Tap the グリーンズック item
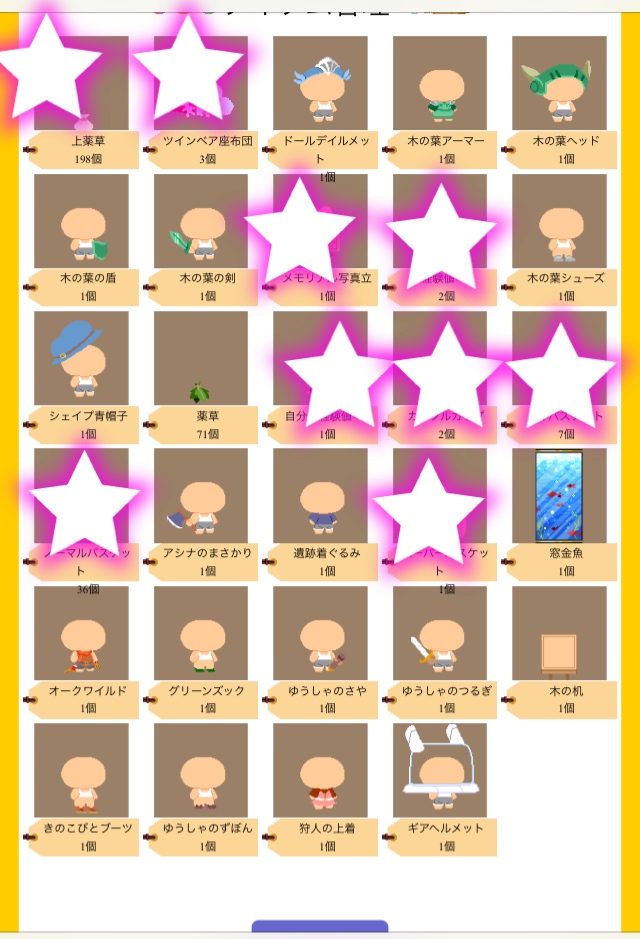 (201, 633)
